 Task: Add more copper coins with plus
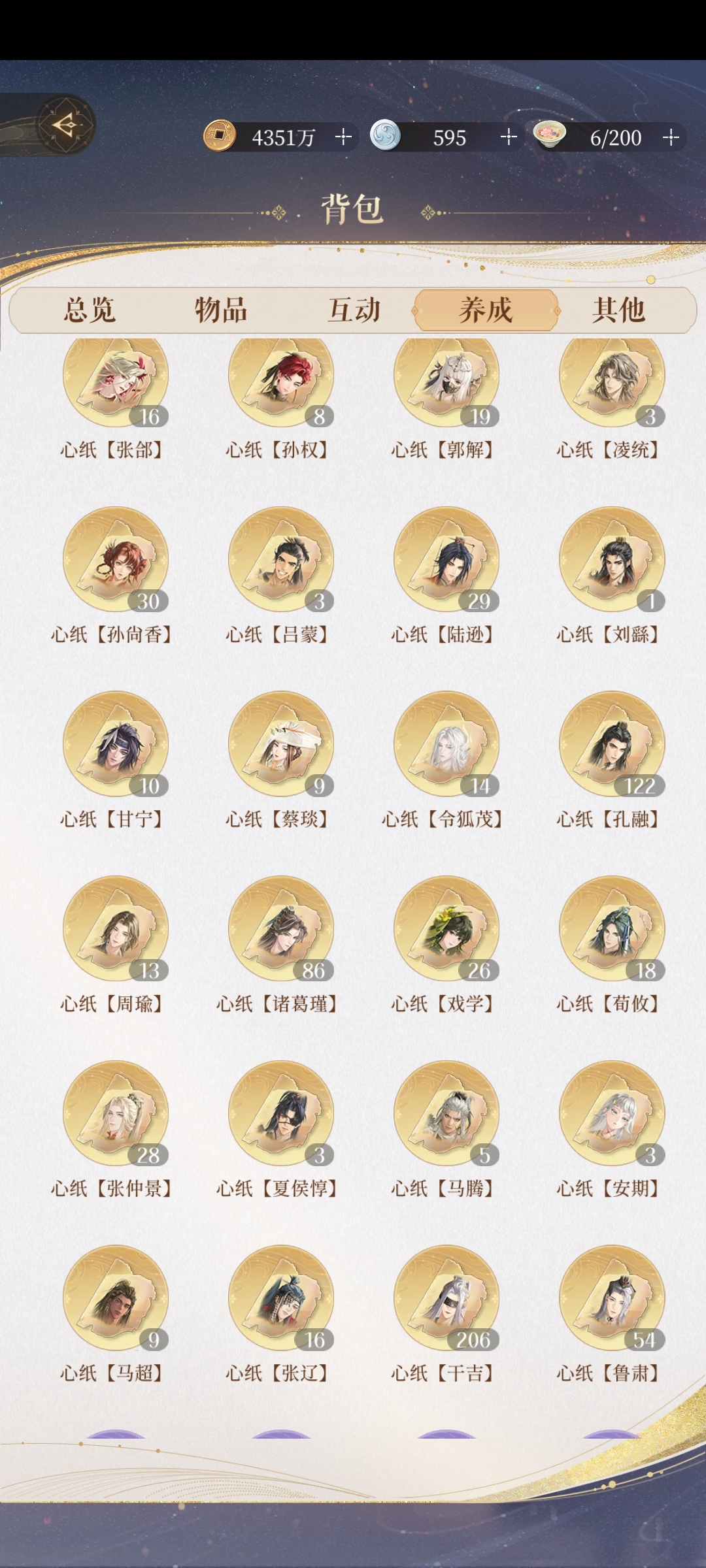[343, 137]
